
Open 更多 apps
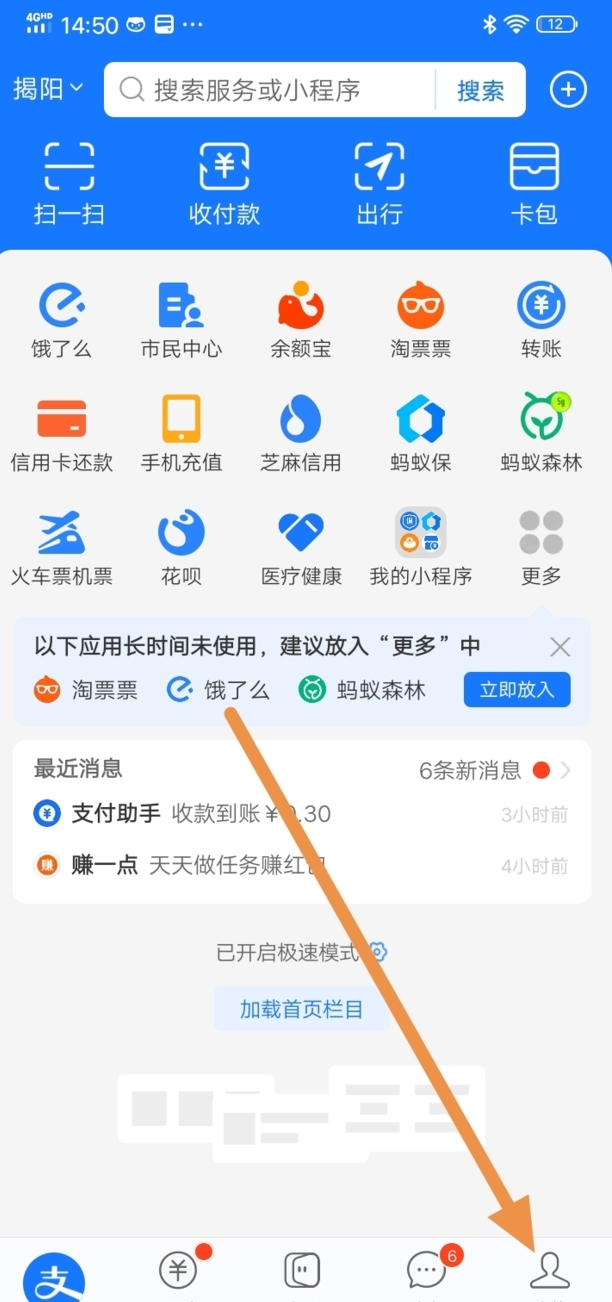[x=541, y=547]
